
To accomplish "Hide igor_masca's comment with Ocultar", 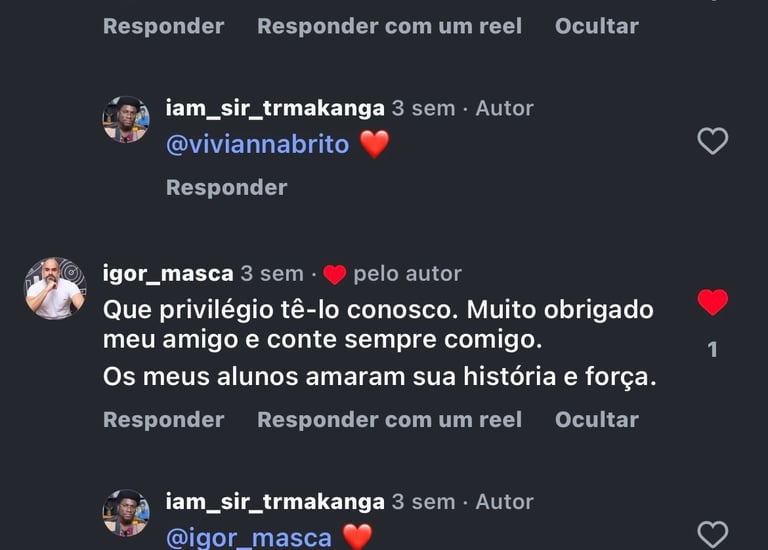I will pyautogui.click(x=596, y=420).
